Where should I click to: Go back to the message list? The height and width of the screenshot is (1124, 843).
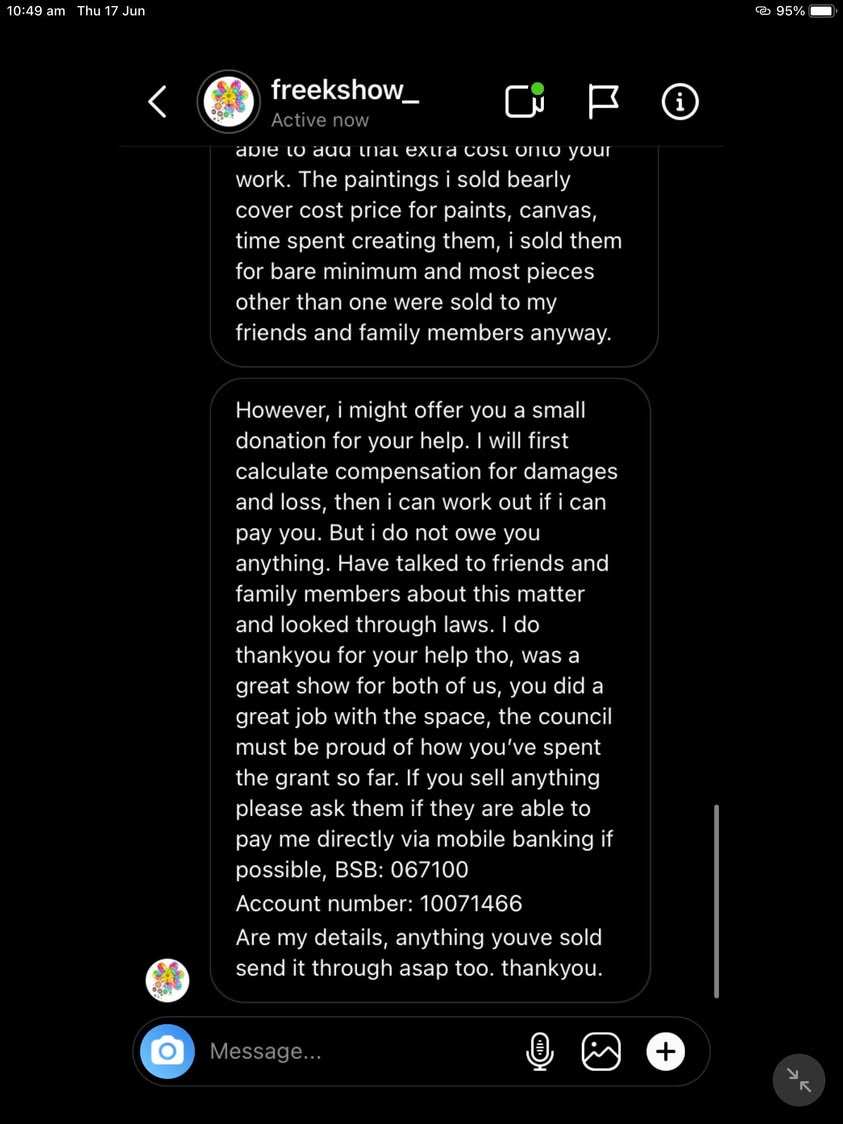pyautogui.click(x=158, y=101)
